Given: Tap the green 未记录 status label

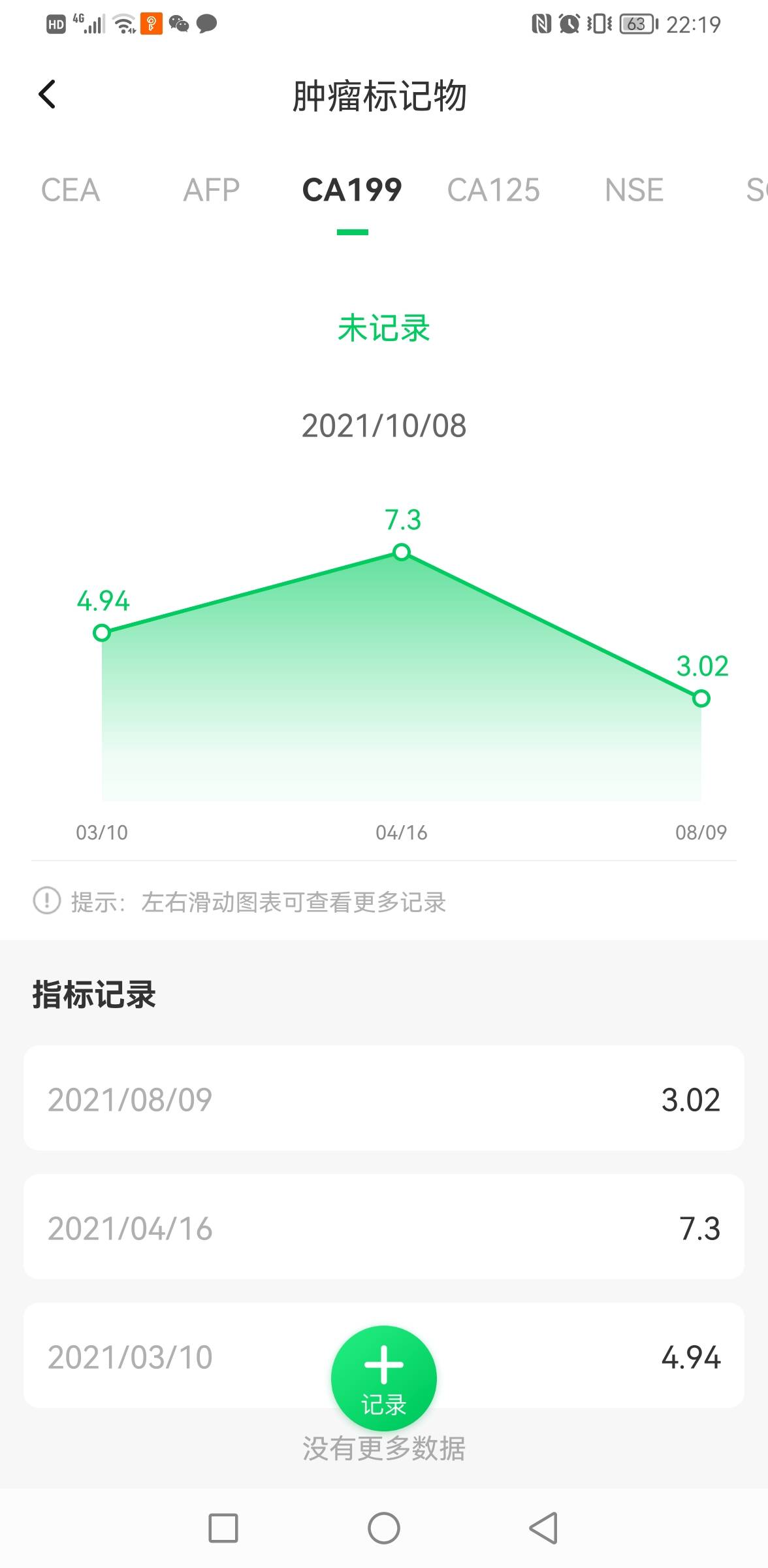Looking at the screenshot, I should [x=383, y=330].
